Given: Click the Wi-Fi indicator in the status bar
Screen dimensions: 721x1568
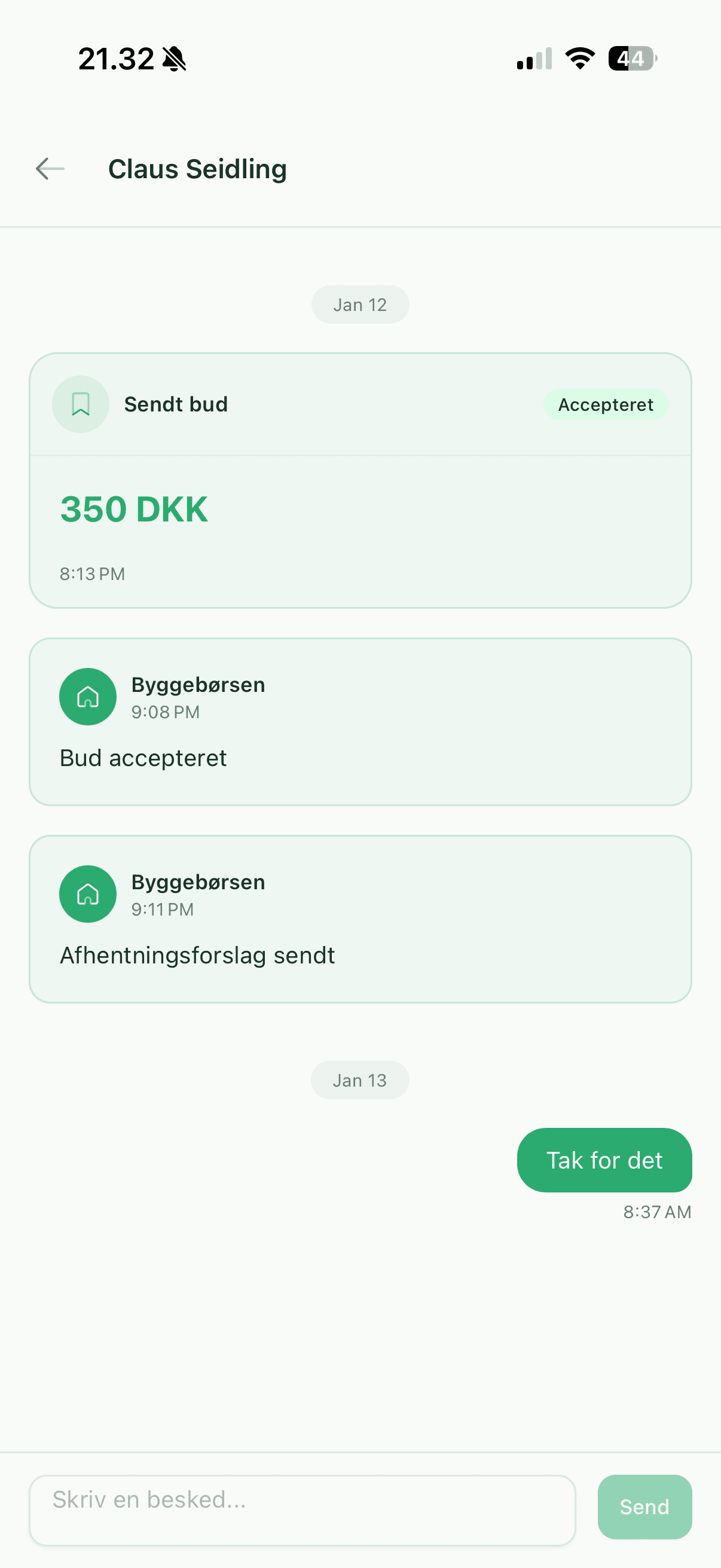Looking at the screenshot, I should (x=579, y=58).
